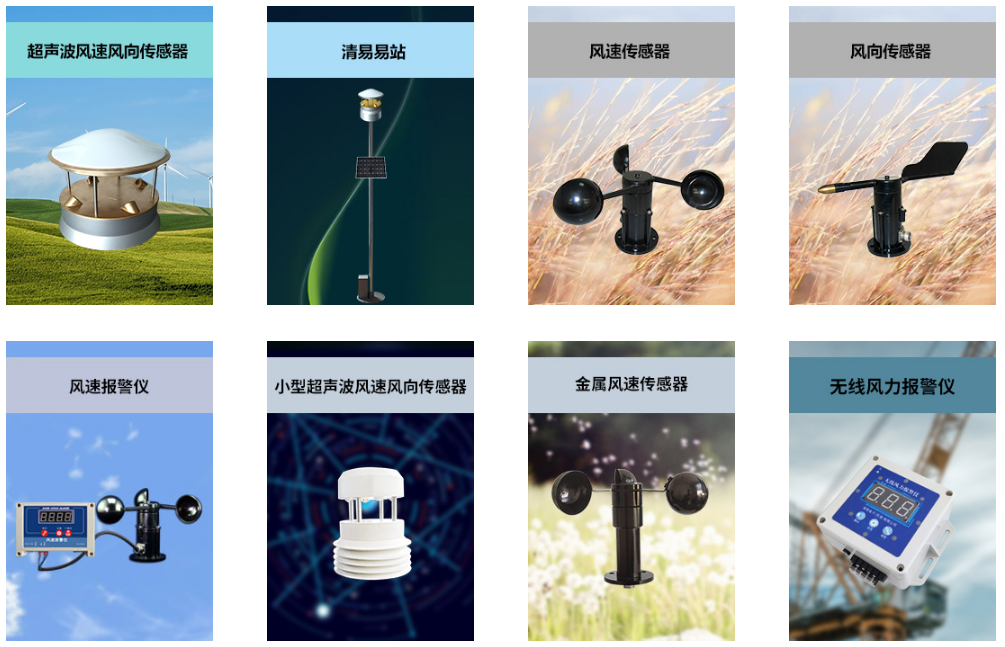1005x647 pixels.
Task: Open the 无线风力报警仪 card
Action: click(x=892, y=490)
